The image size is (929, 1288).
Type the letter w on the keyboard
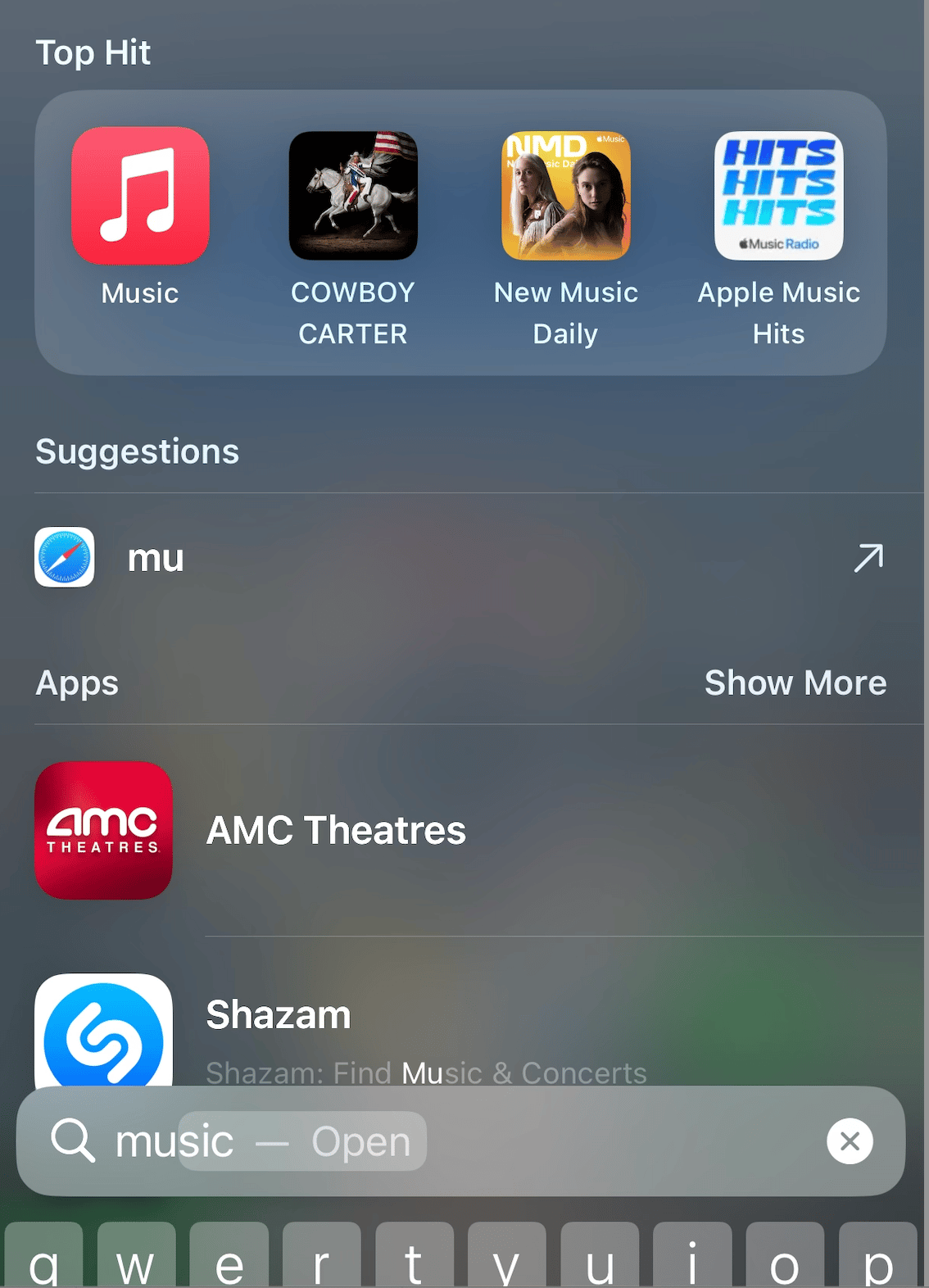click(136, 1258)
